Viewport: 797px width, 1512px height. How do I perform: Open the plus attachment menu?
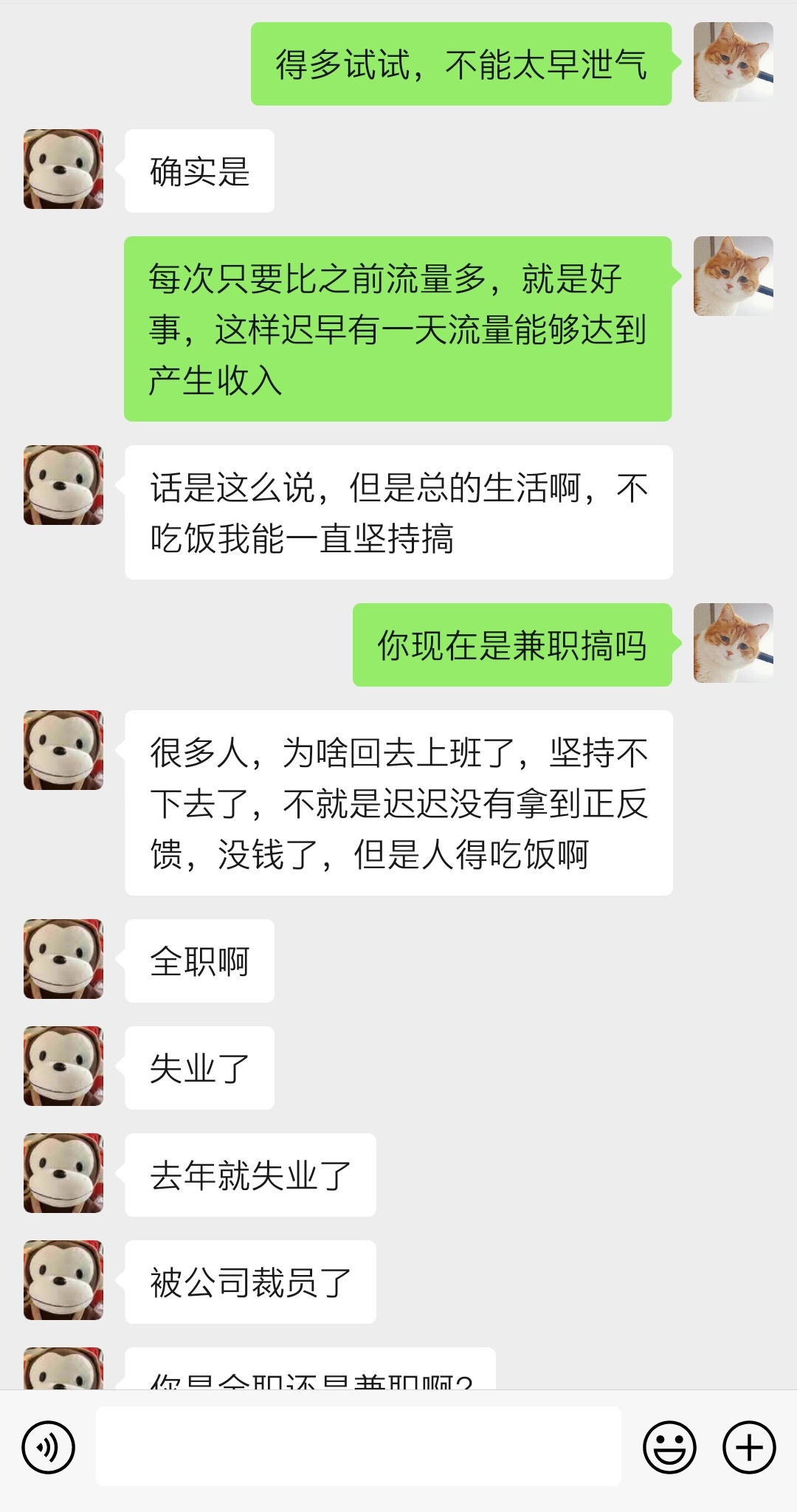[x=748, y=1448]
